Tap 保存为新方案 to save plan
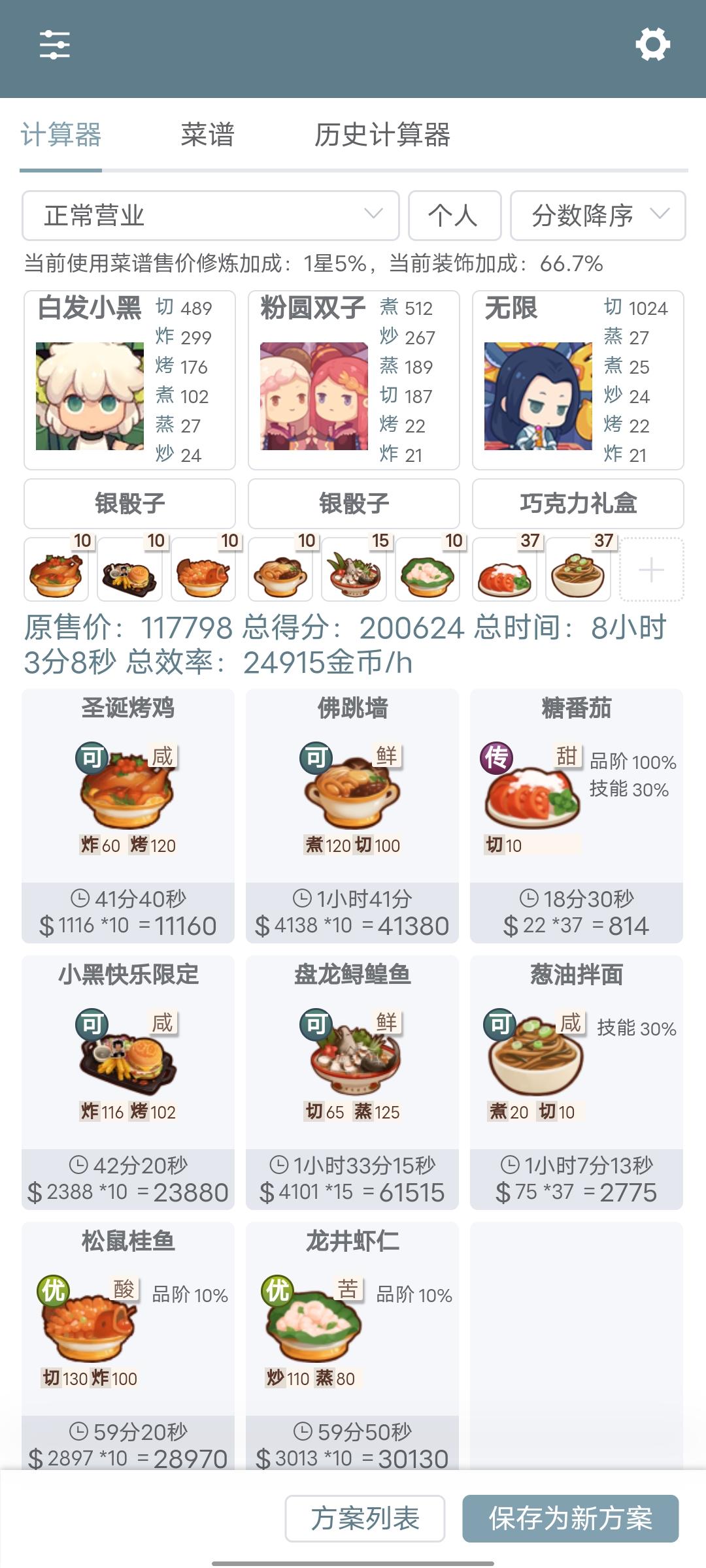The height and width of the screenshot is (1568, 706). [570, 1518]
